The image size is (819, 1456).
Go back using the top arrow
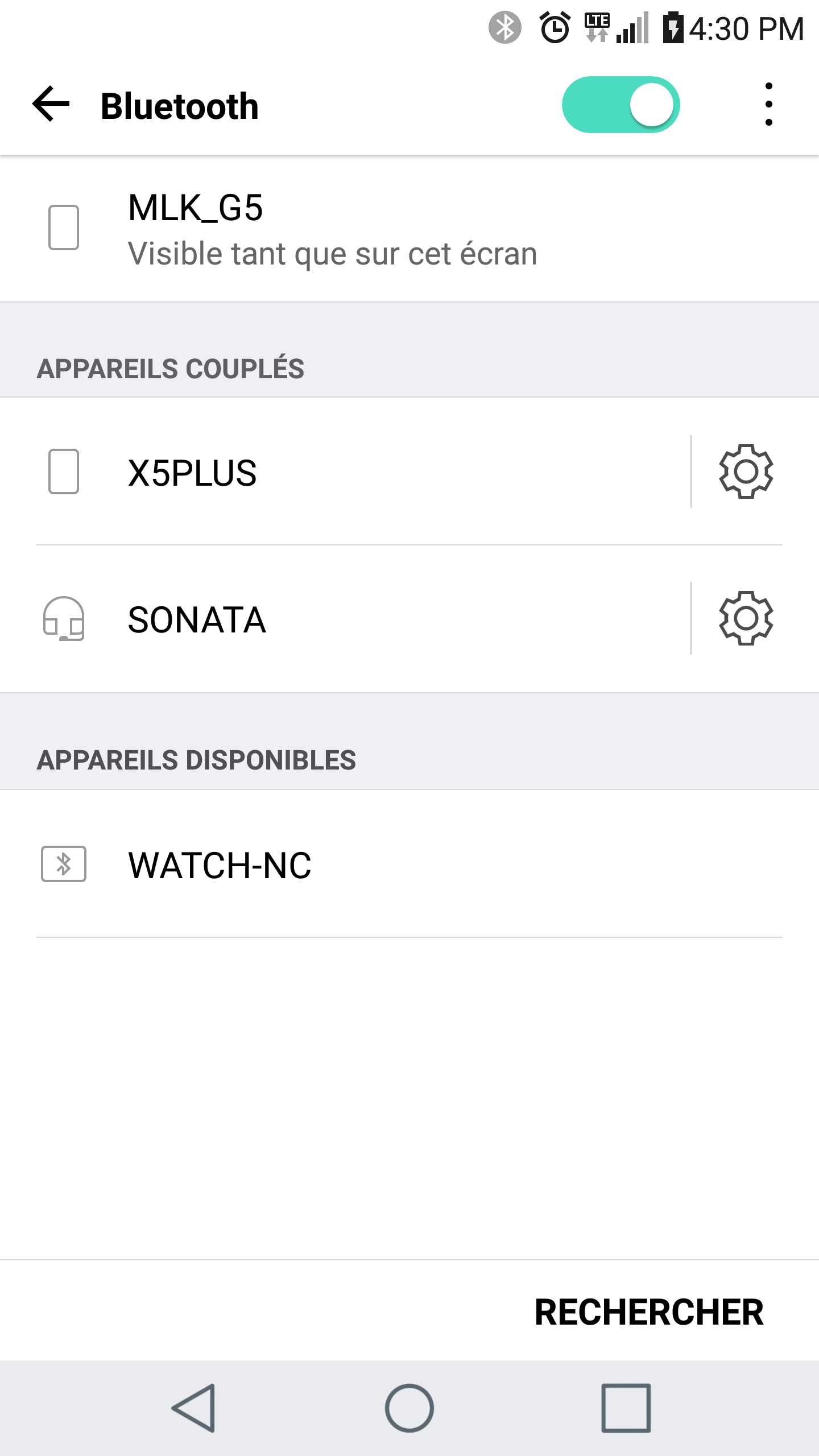[x=51, y=105]
